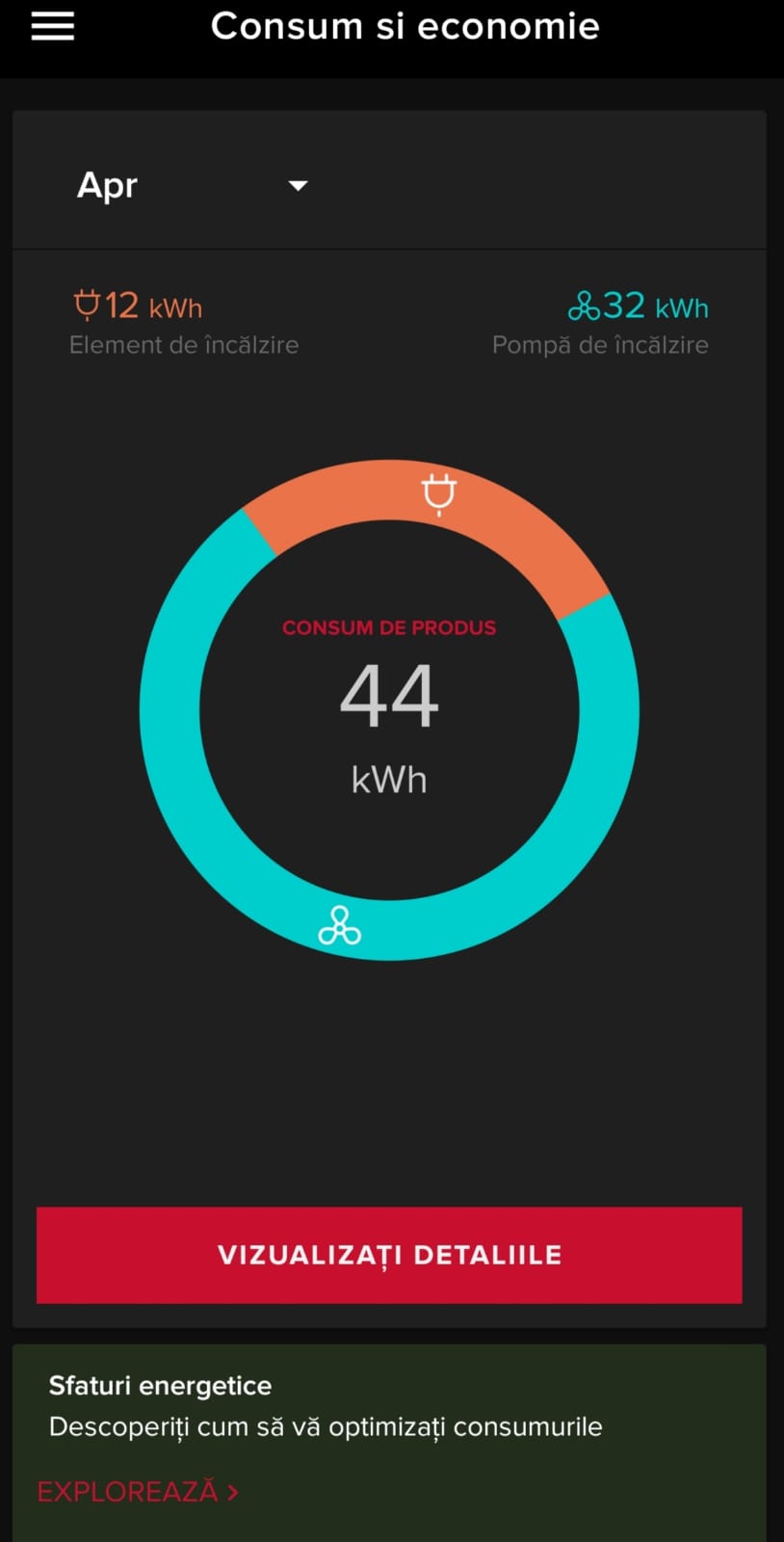Follow the Explorează energy tips link

(138, 1492)
